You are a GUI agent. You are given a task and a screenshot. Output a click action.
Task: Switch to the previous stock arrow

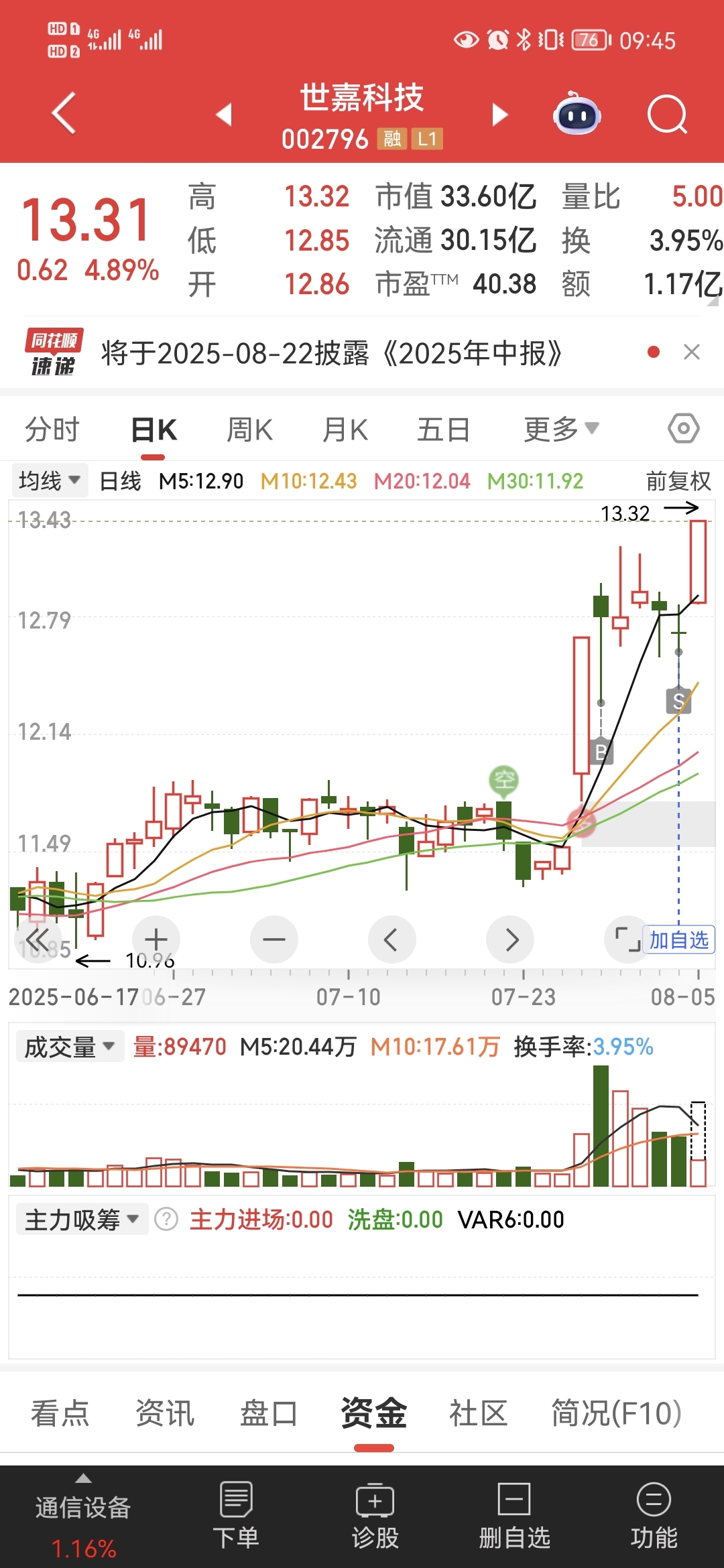pos(224,115)
